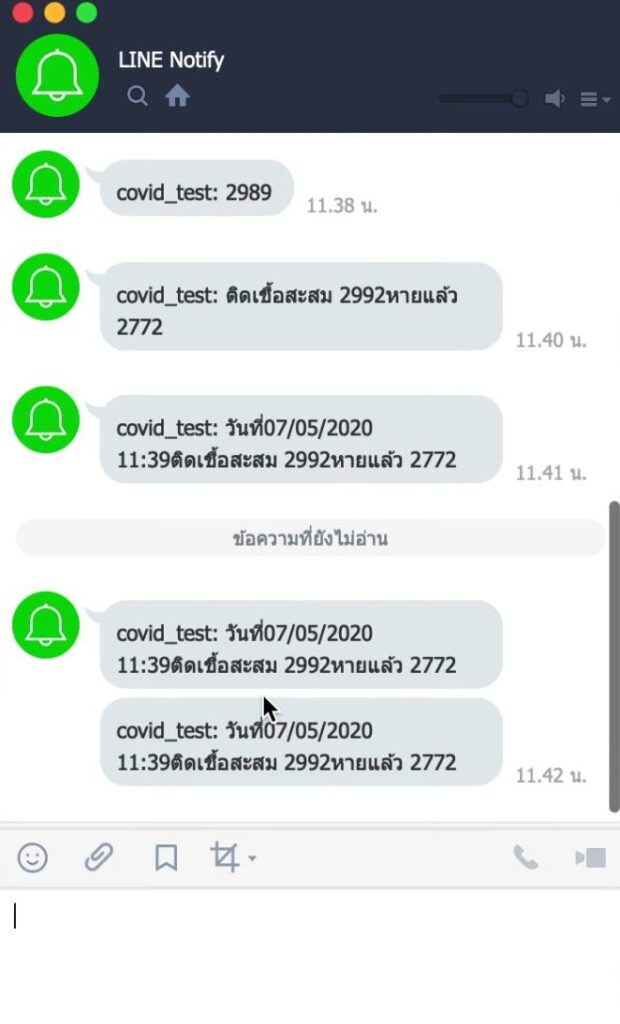Screen dimensions: 620x1024
Task: Open Keep bookmark icon
Action: [166, 857]
